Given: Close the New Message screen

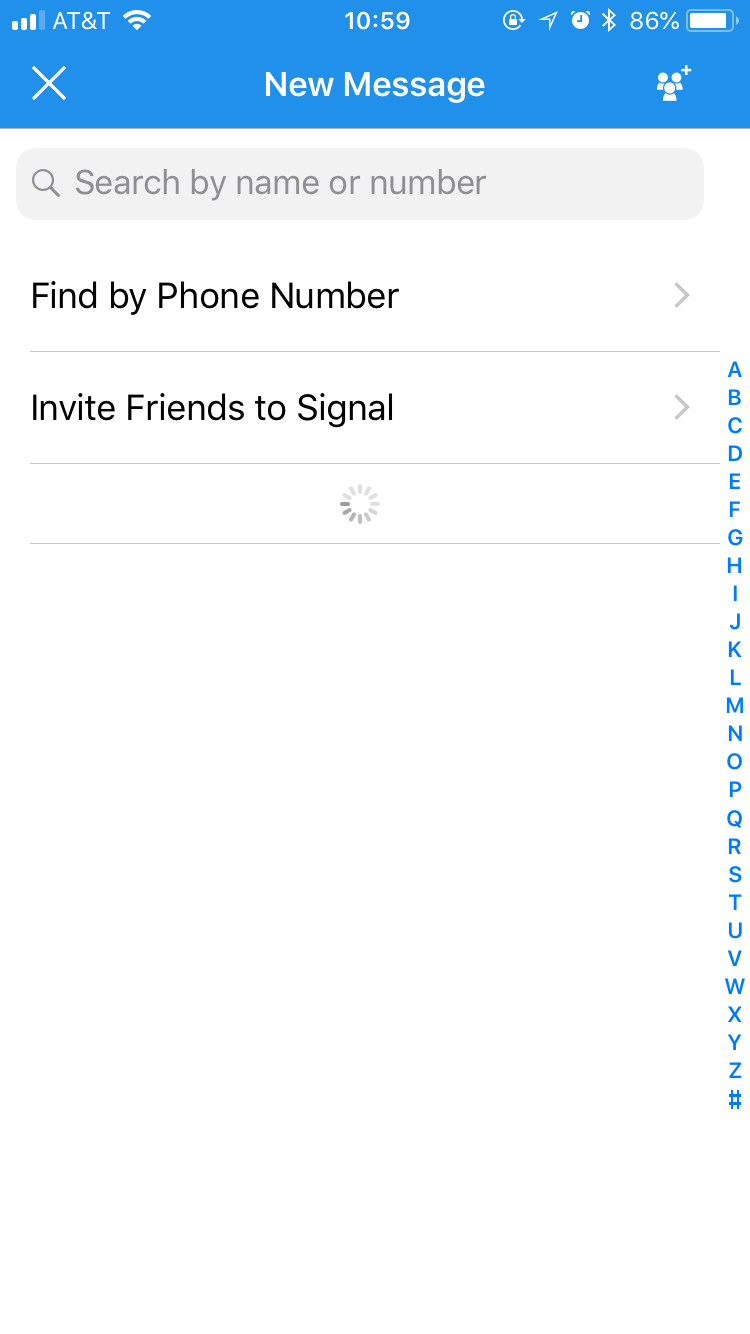Looking at the screenshot, I should [x=48, y=84].
